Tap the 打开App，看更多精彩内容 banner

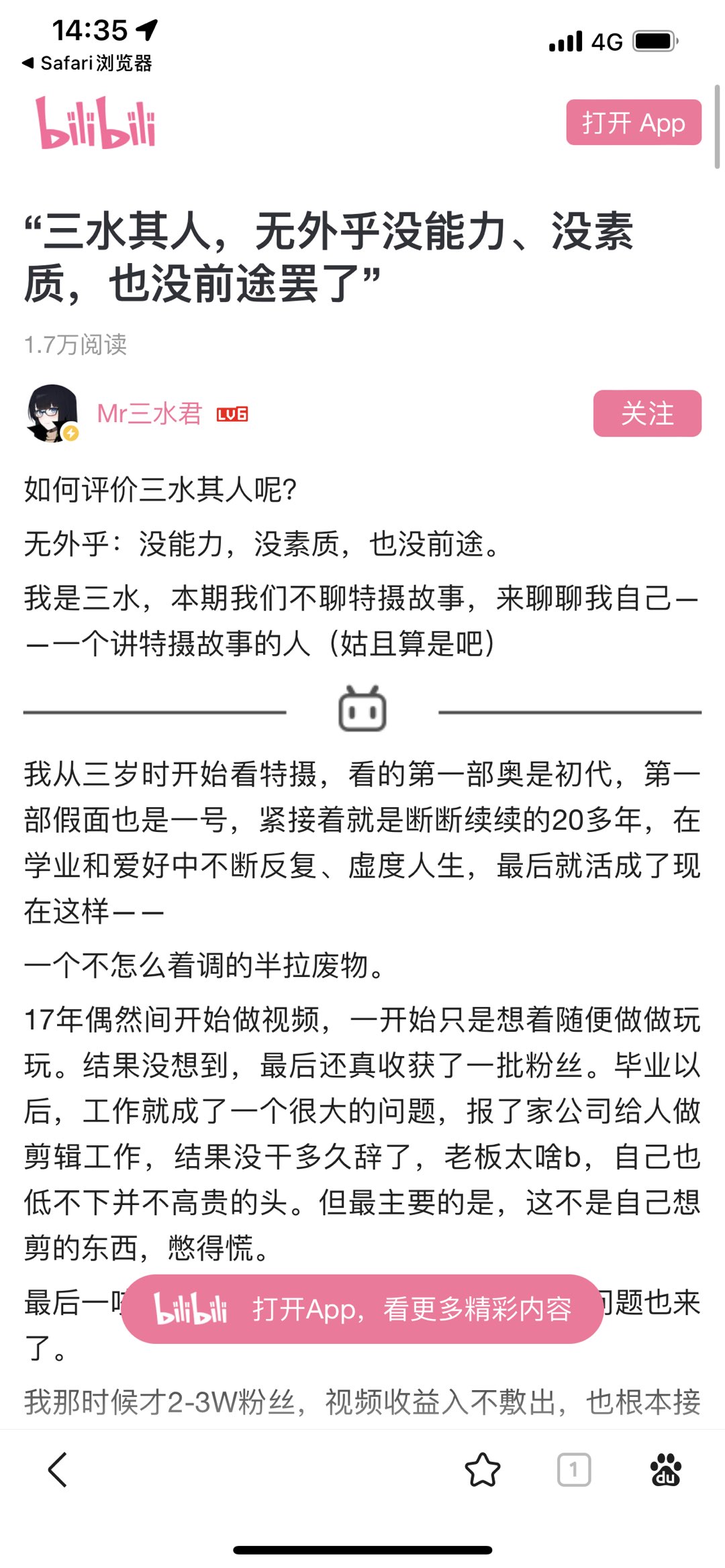pyautogui.click(x=362, y=1309)
